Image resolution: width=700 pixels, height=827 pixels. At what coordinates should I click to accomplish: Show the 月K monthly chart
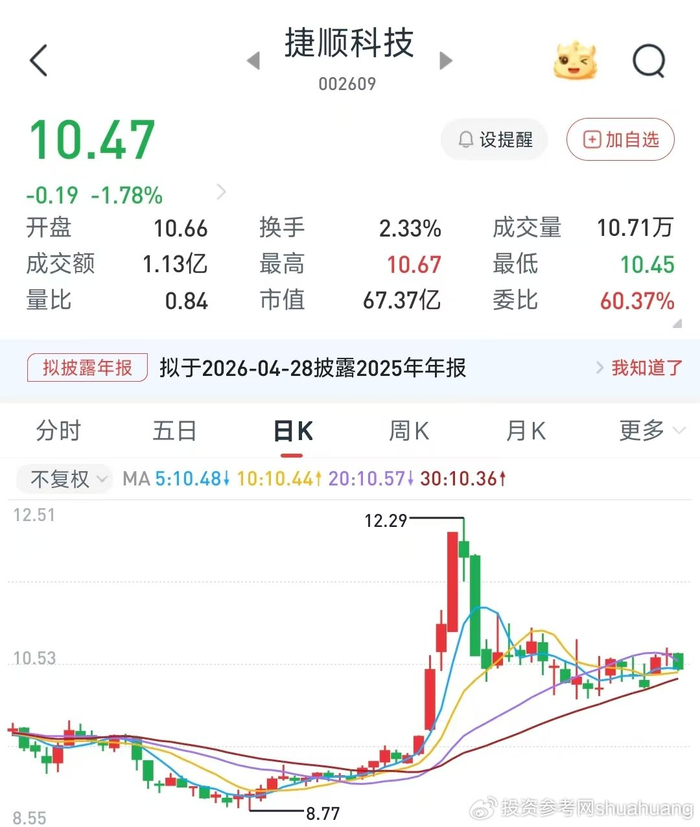click(525, 431)
